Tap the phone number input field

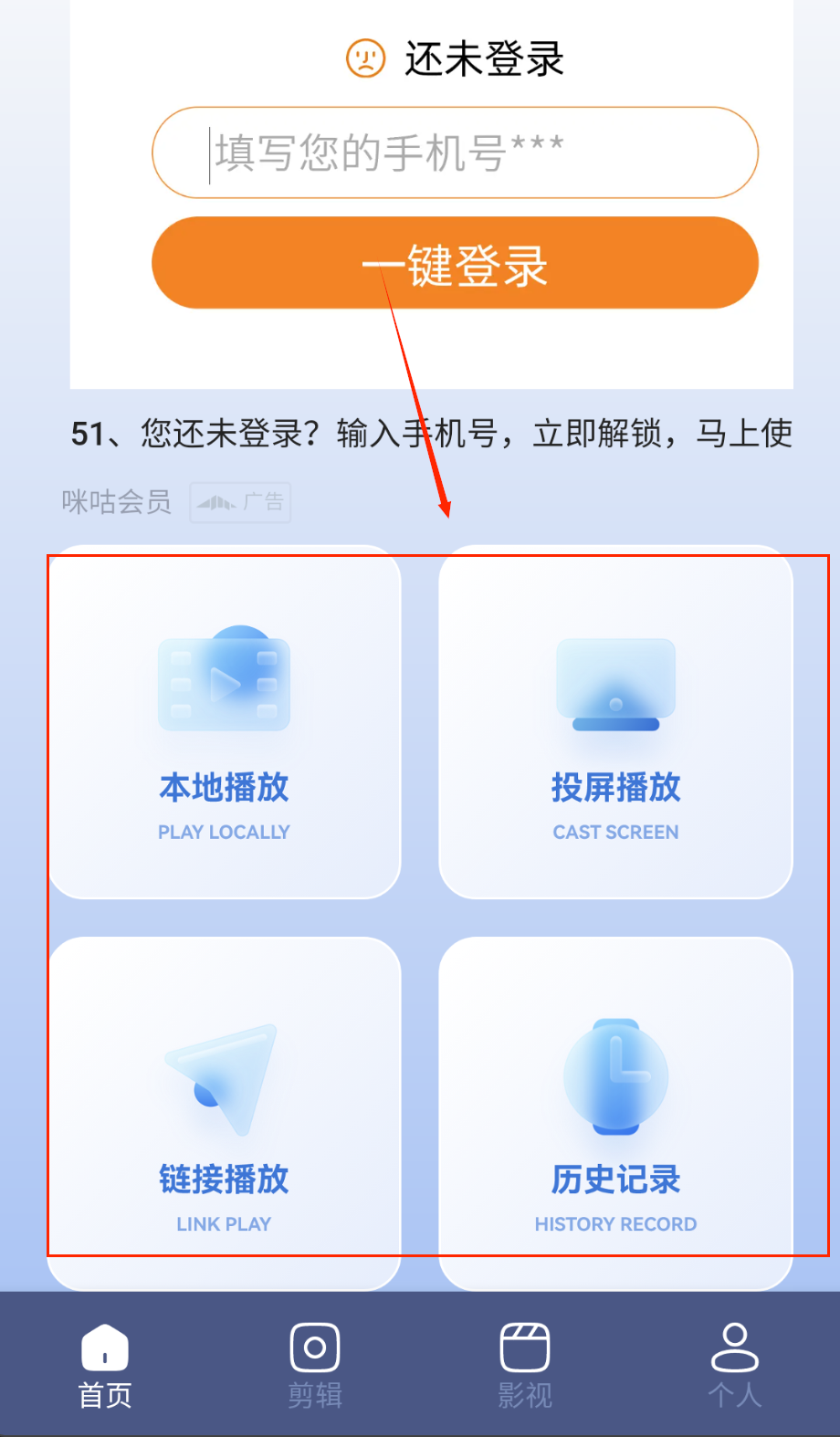tap(455, 152)
